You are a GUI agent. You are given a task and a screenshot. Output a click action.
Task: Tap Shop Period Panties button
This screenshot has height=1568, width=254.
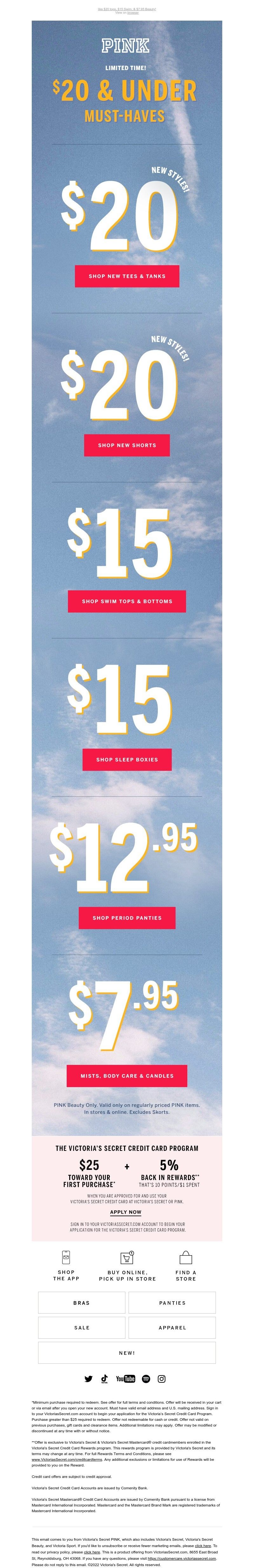tap(127, 917)
